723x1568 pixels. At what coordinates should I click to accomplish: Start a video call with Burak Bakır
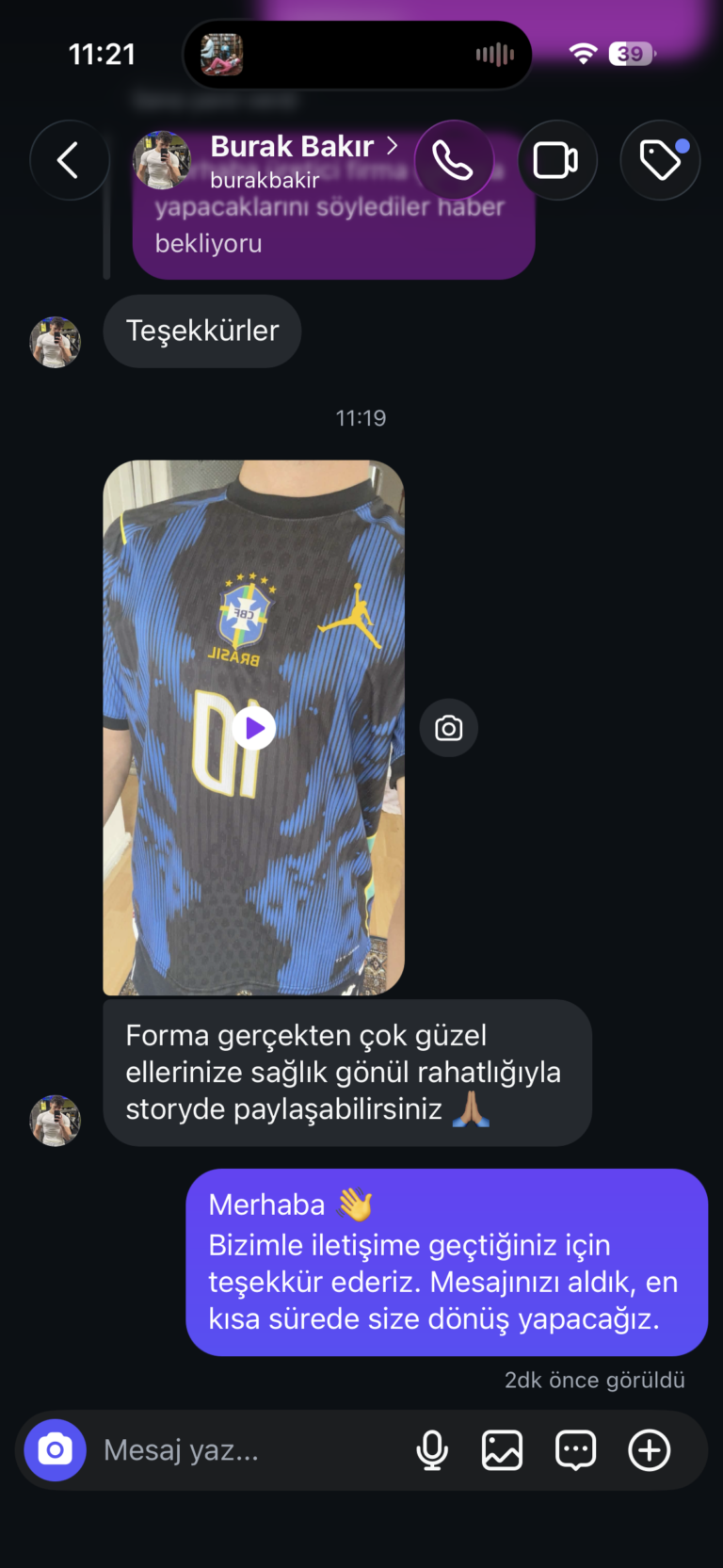pyautogui.click(x=556, y=160)
